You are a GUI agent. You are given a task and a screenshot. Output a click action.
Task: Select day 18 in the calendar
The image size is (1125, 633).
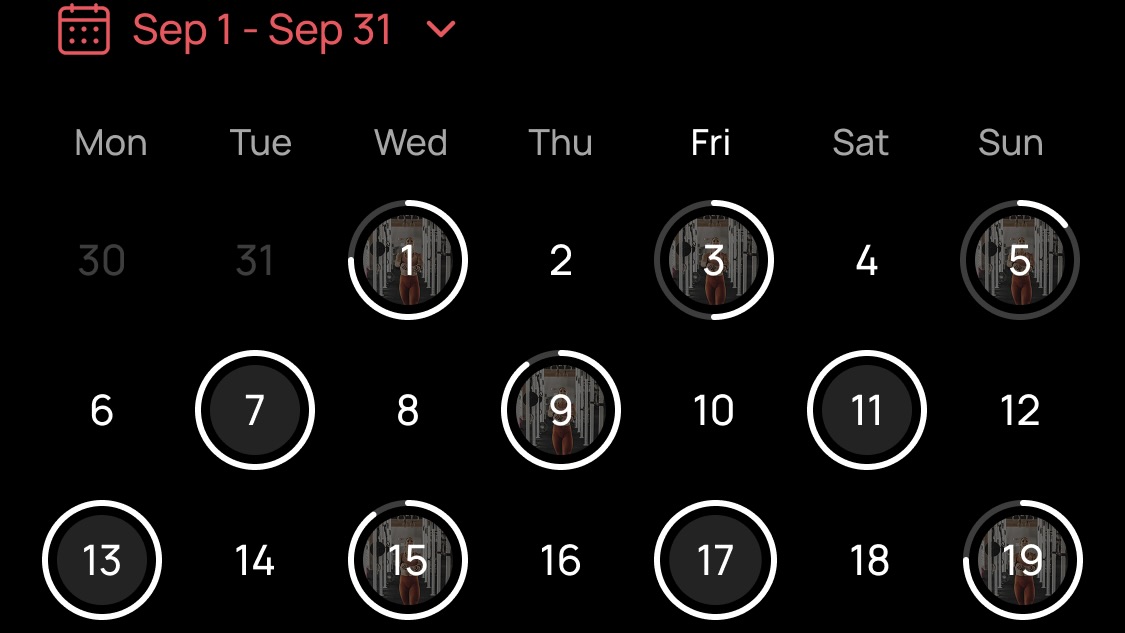869,561
